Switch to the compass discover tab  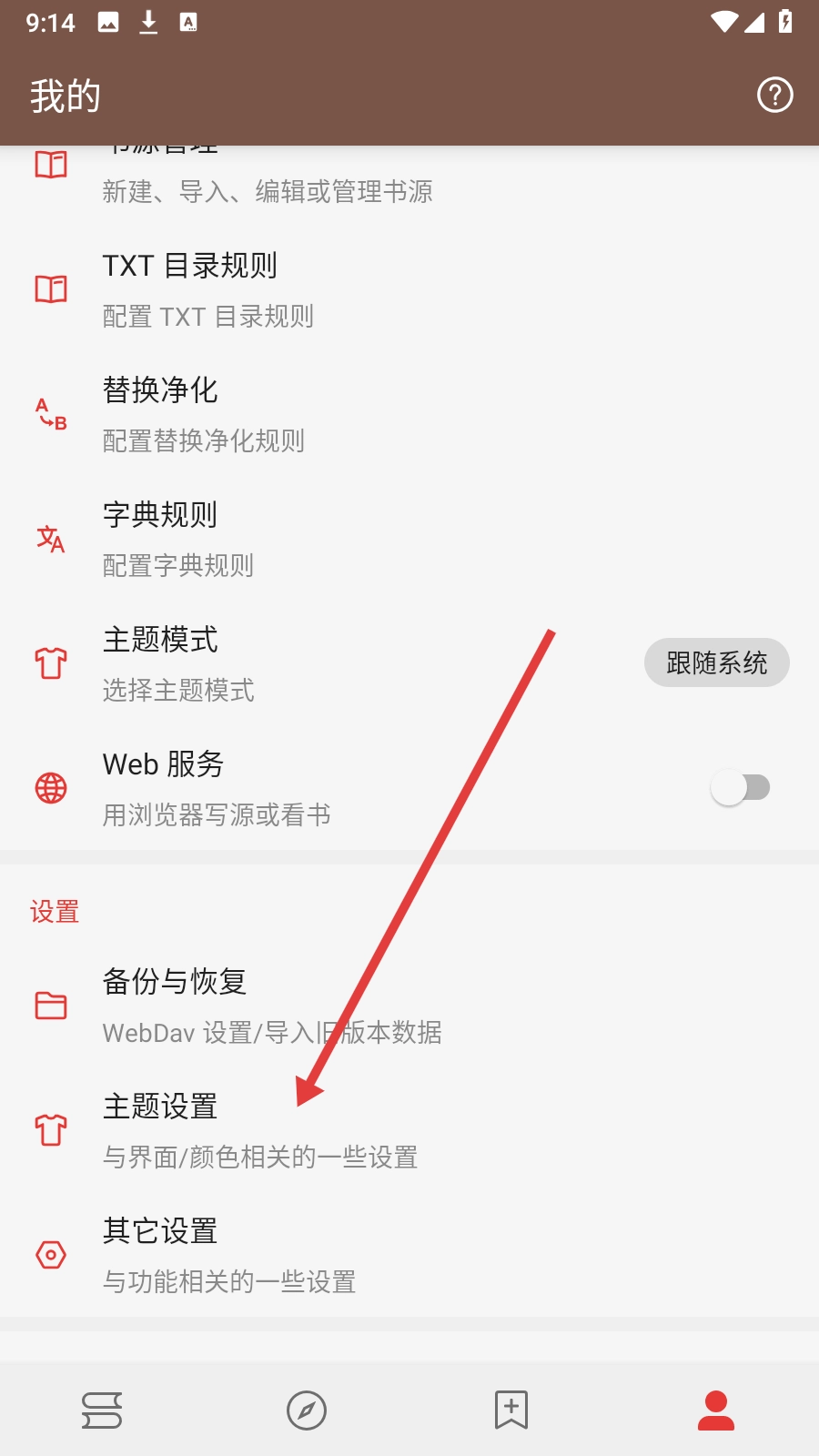pos(307,1410)
